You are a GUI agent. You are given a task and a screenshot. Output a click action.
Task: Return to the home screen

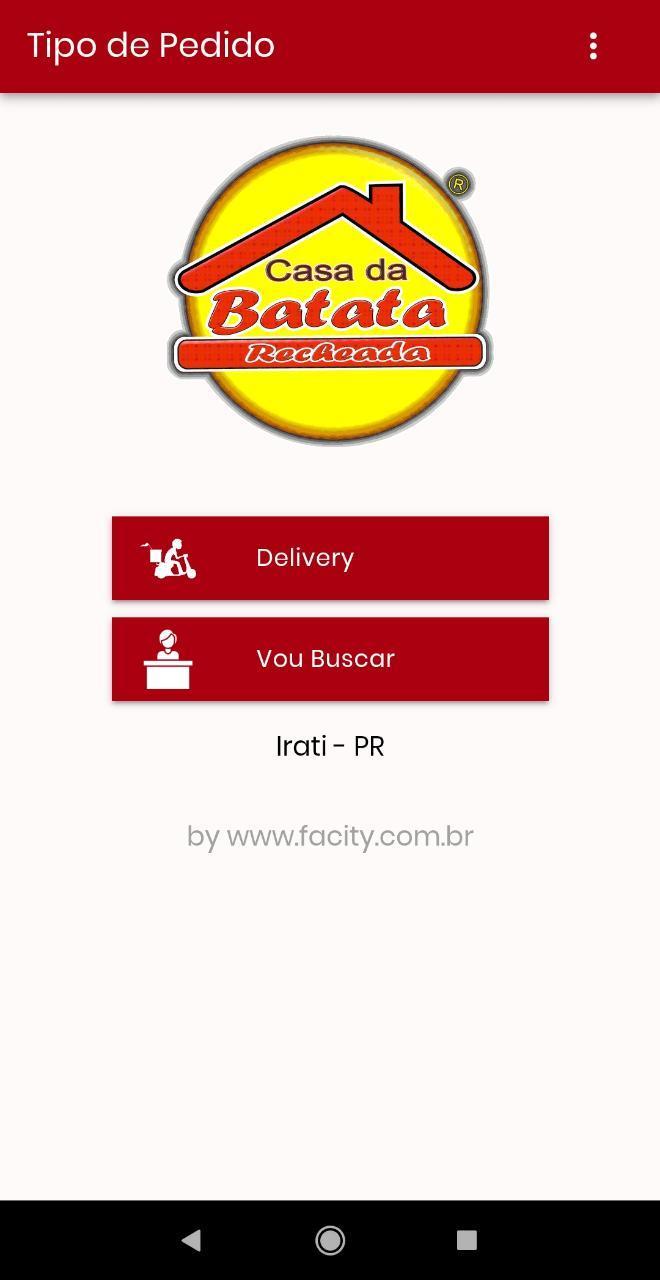click(330, 1240)
